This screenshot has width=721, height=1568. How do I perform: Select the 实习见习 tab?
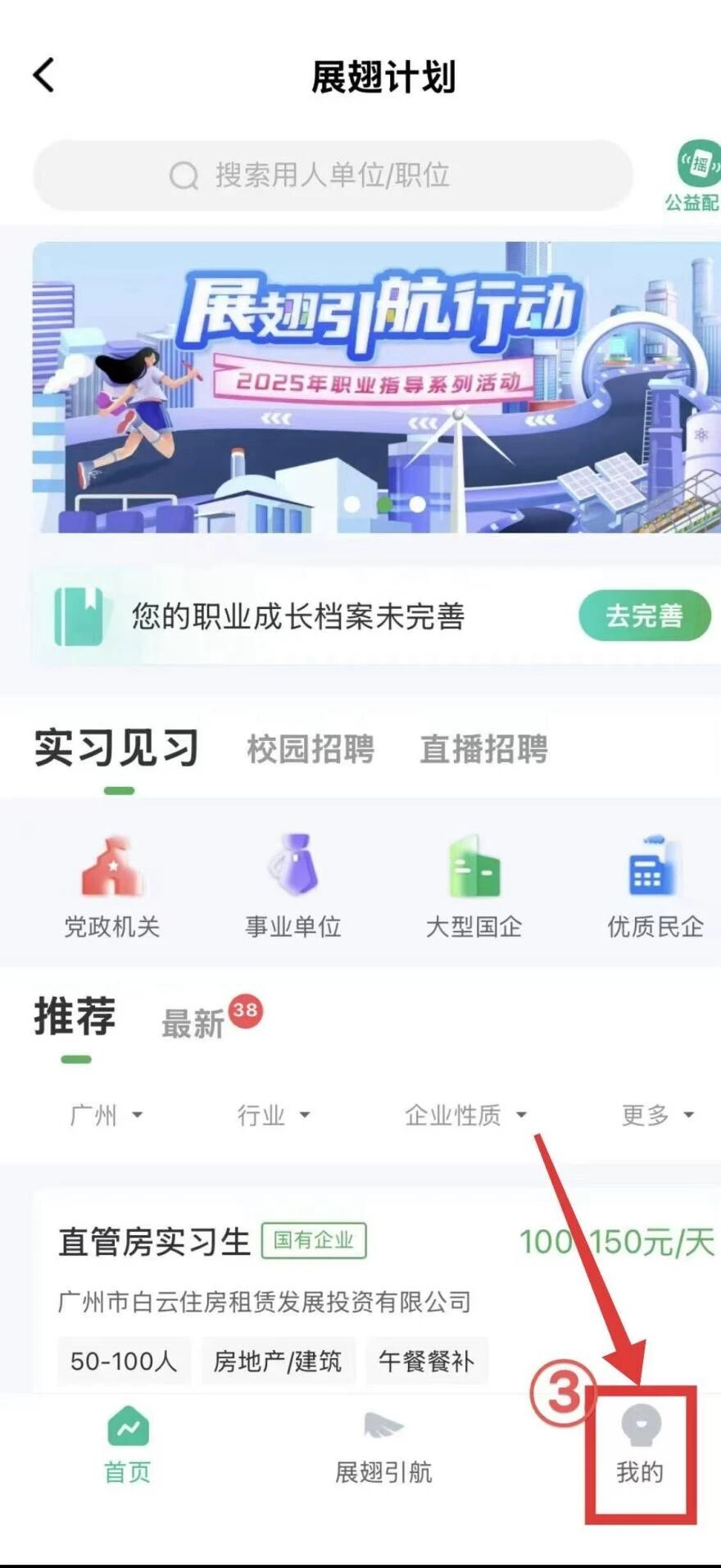point(116,748)
